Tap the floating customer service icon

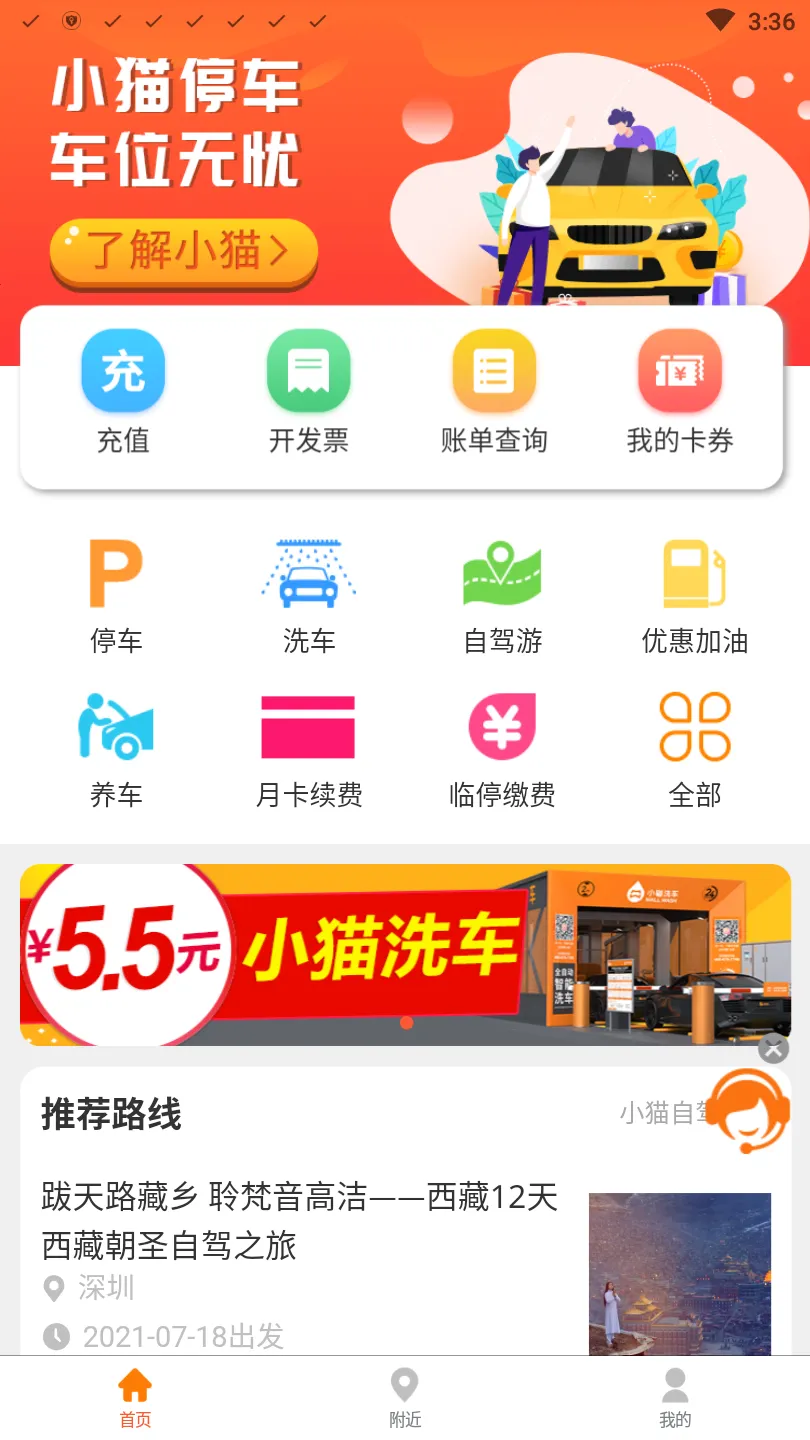748,1110
